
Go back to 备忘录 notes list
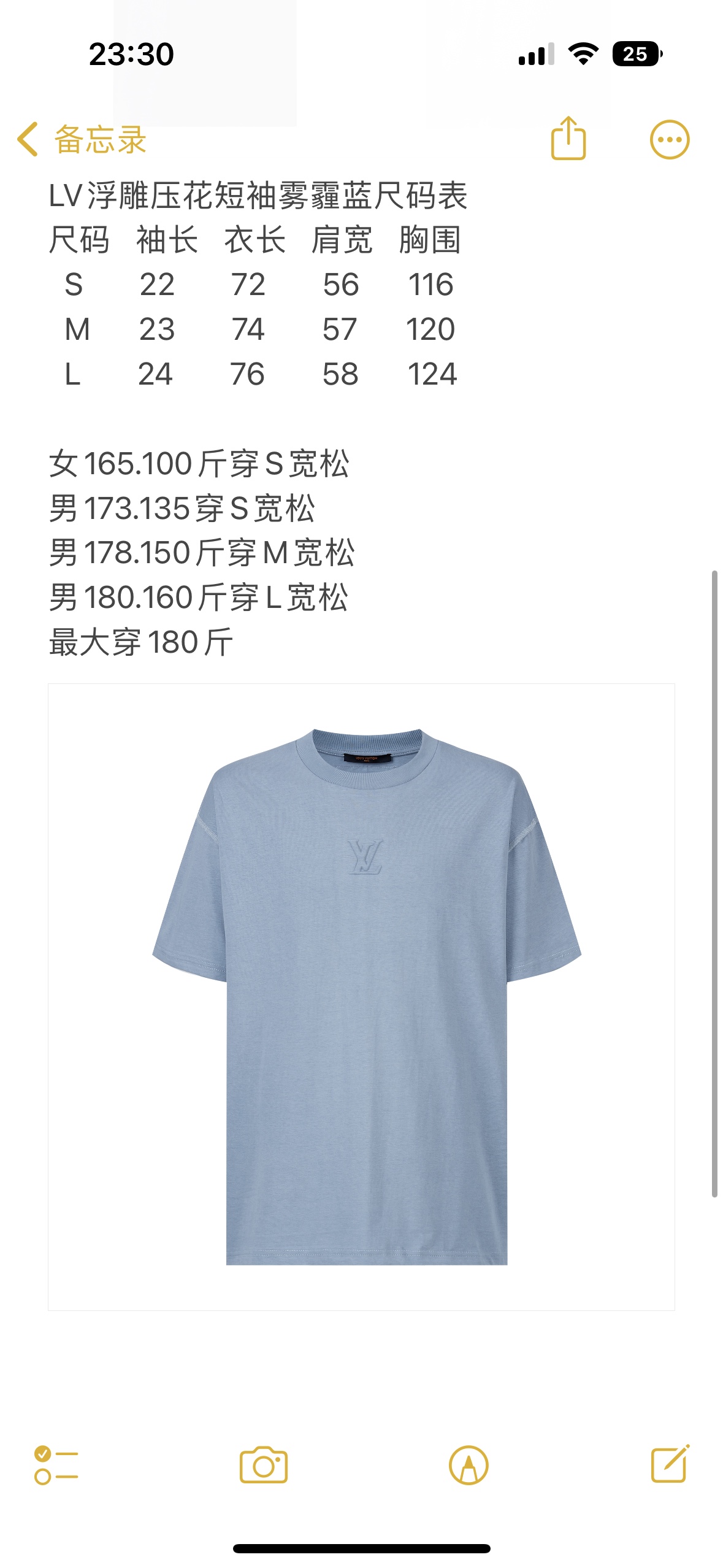click(82, 139)
